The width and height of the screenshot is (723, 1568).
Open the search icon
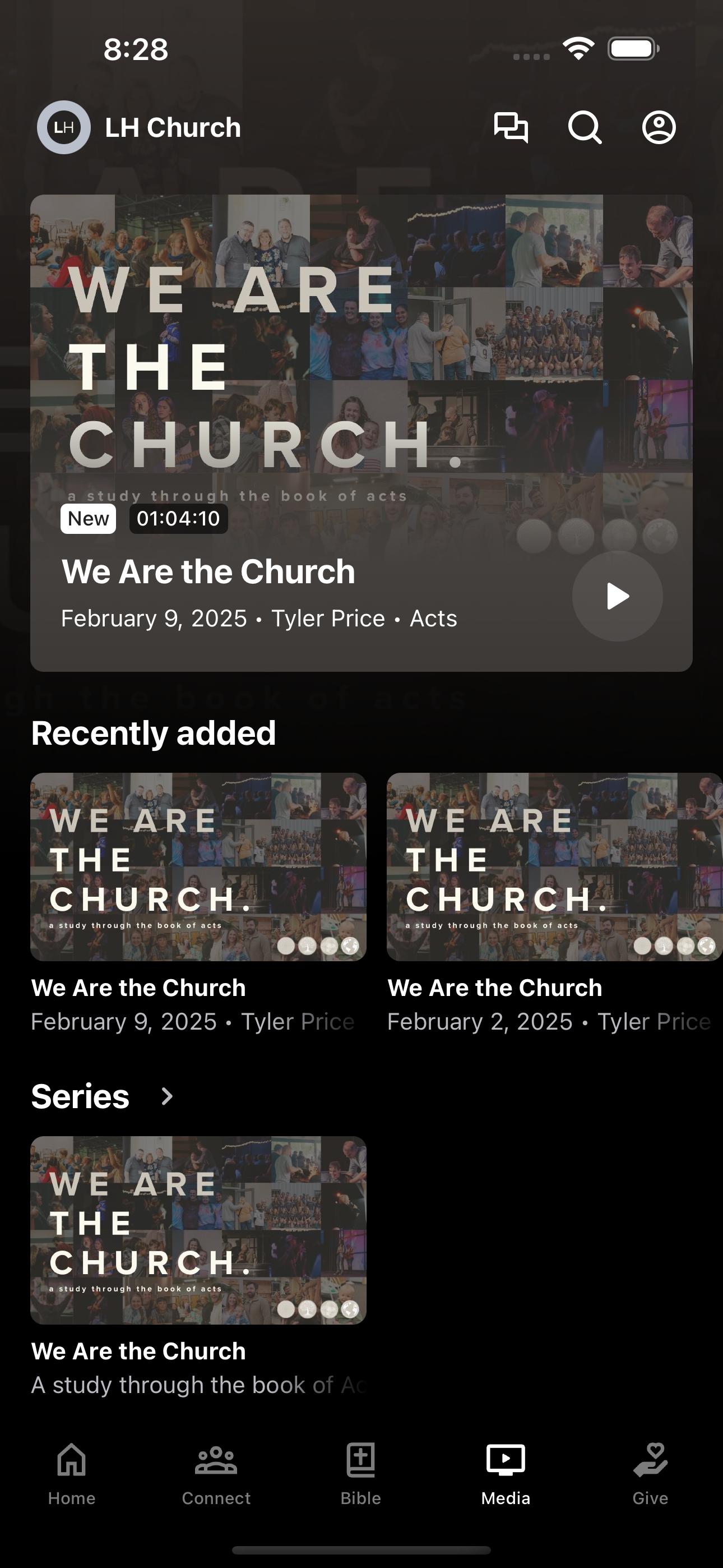(x=585, y=128)
